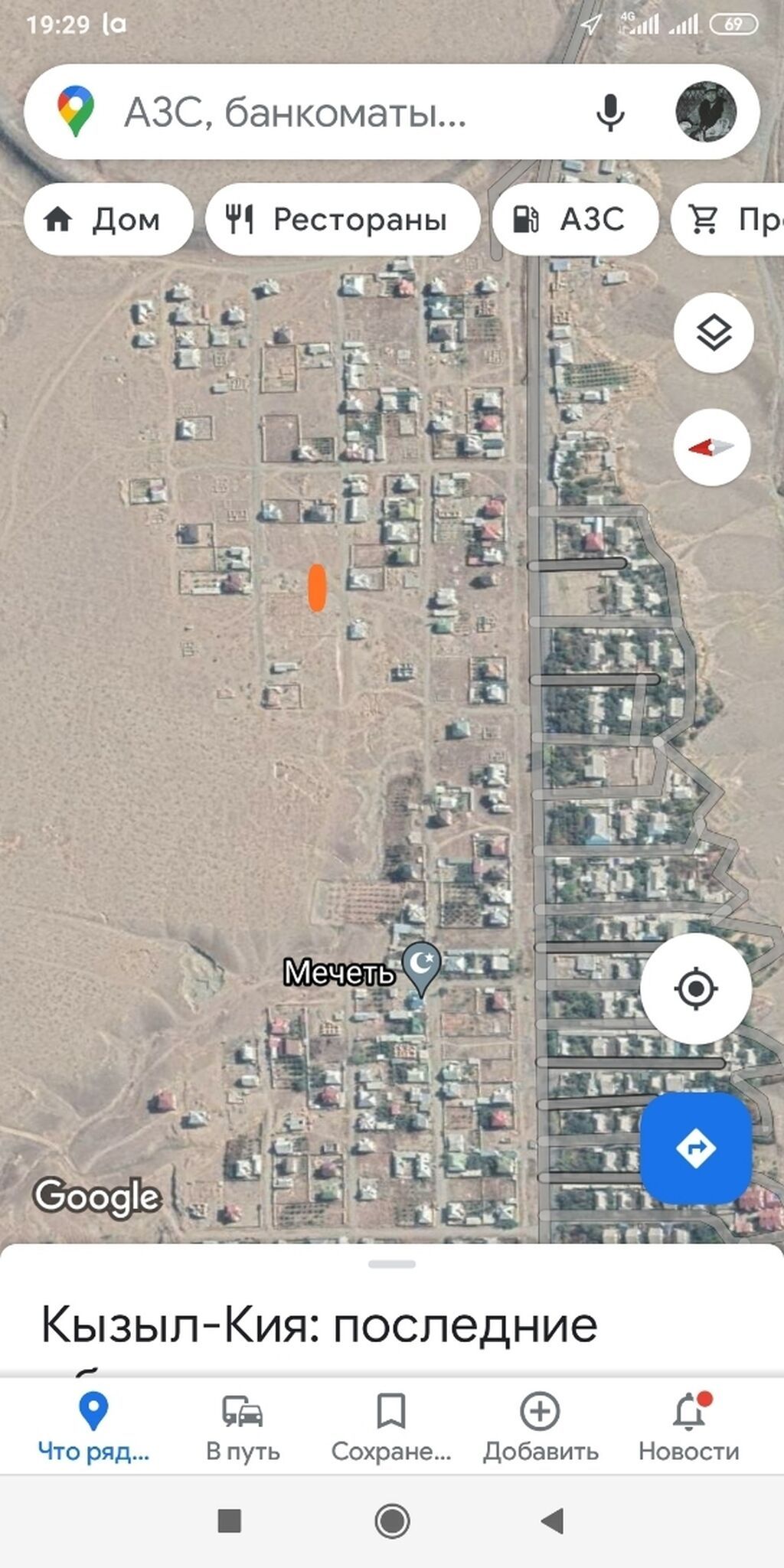Open directions with the blue arrow button

point(695,1148)
